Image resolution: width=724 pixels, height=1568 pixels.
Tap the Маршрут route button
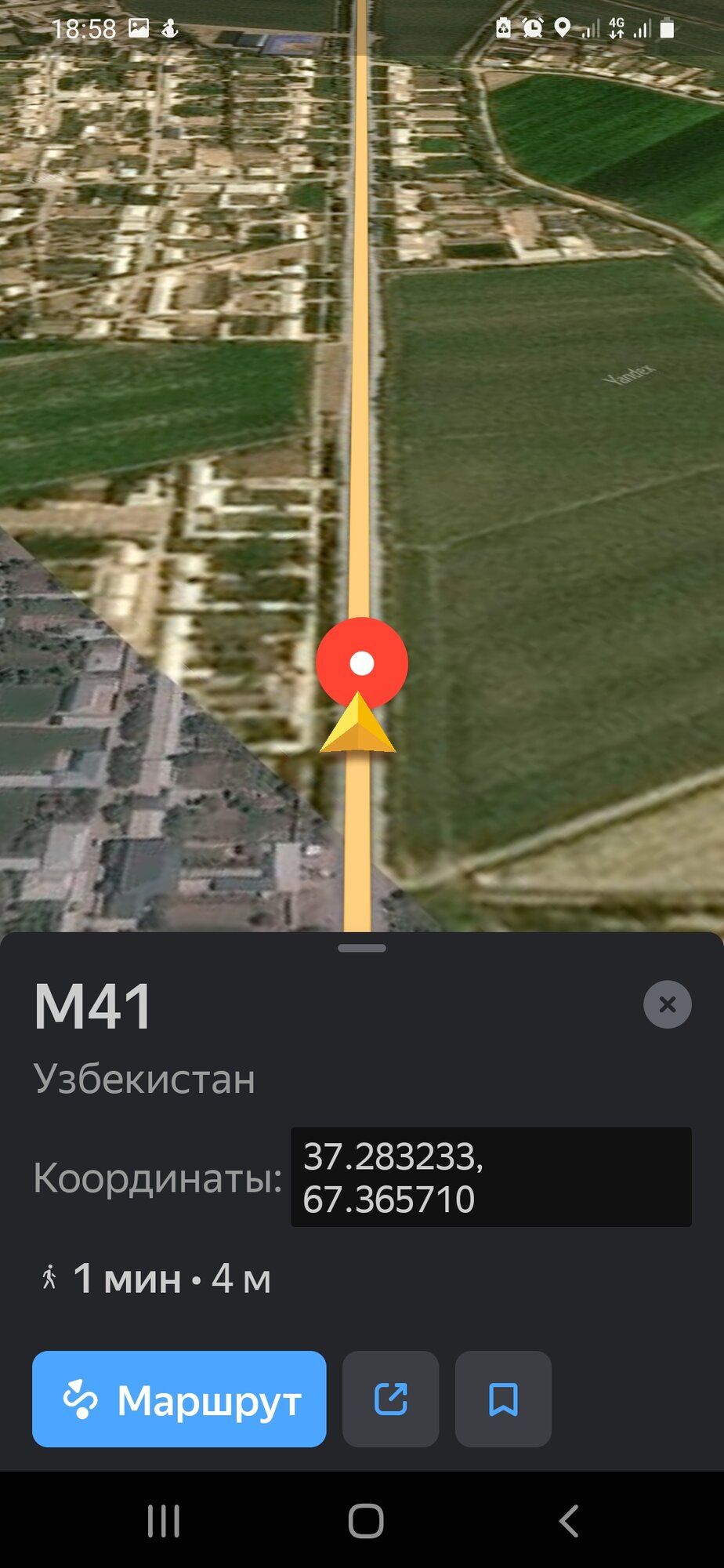(179, 1399)
